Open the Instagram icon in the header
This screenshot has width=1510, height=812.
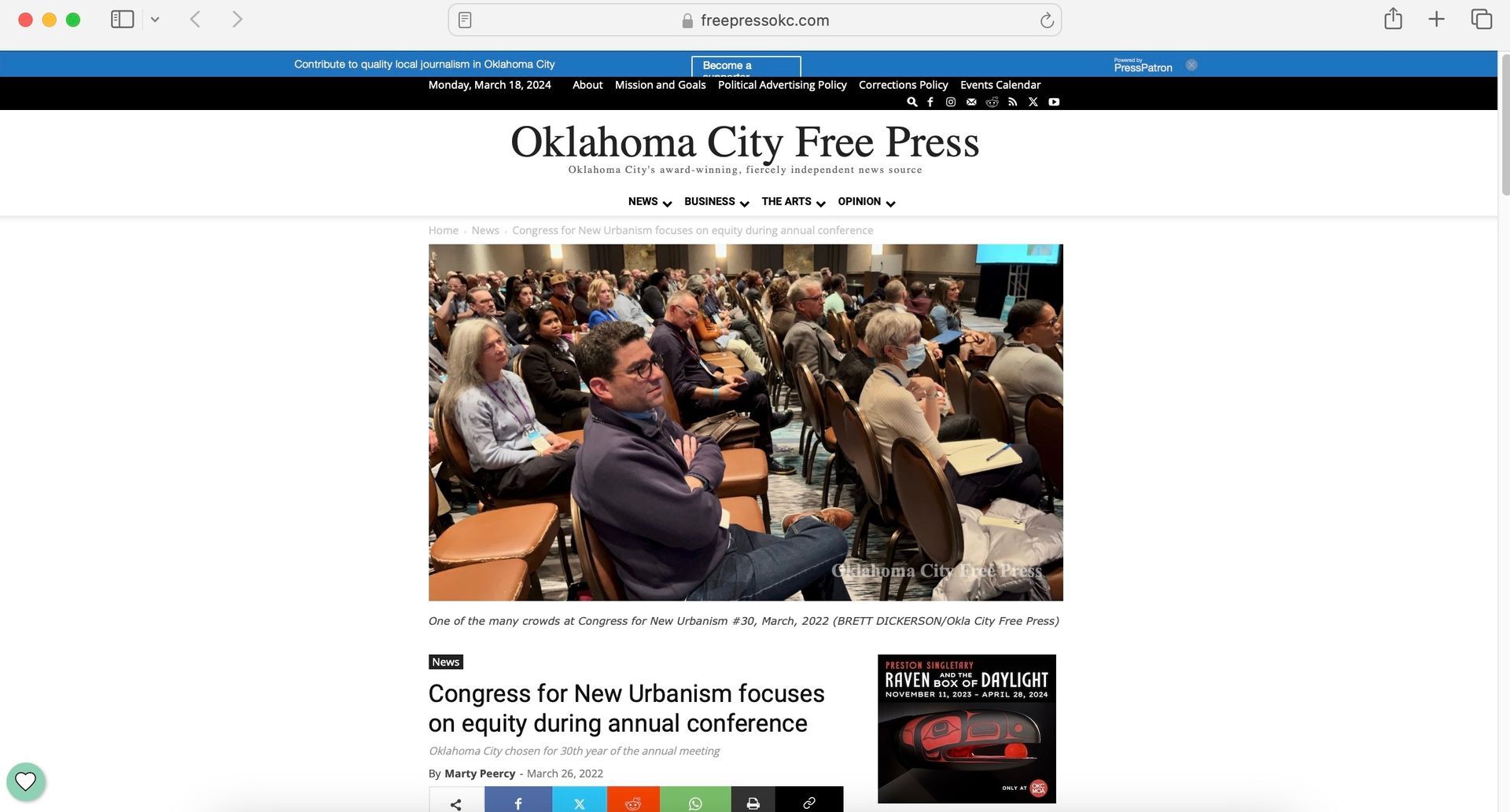[950, 102]
